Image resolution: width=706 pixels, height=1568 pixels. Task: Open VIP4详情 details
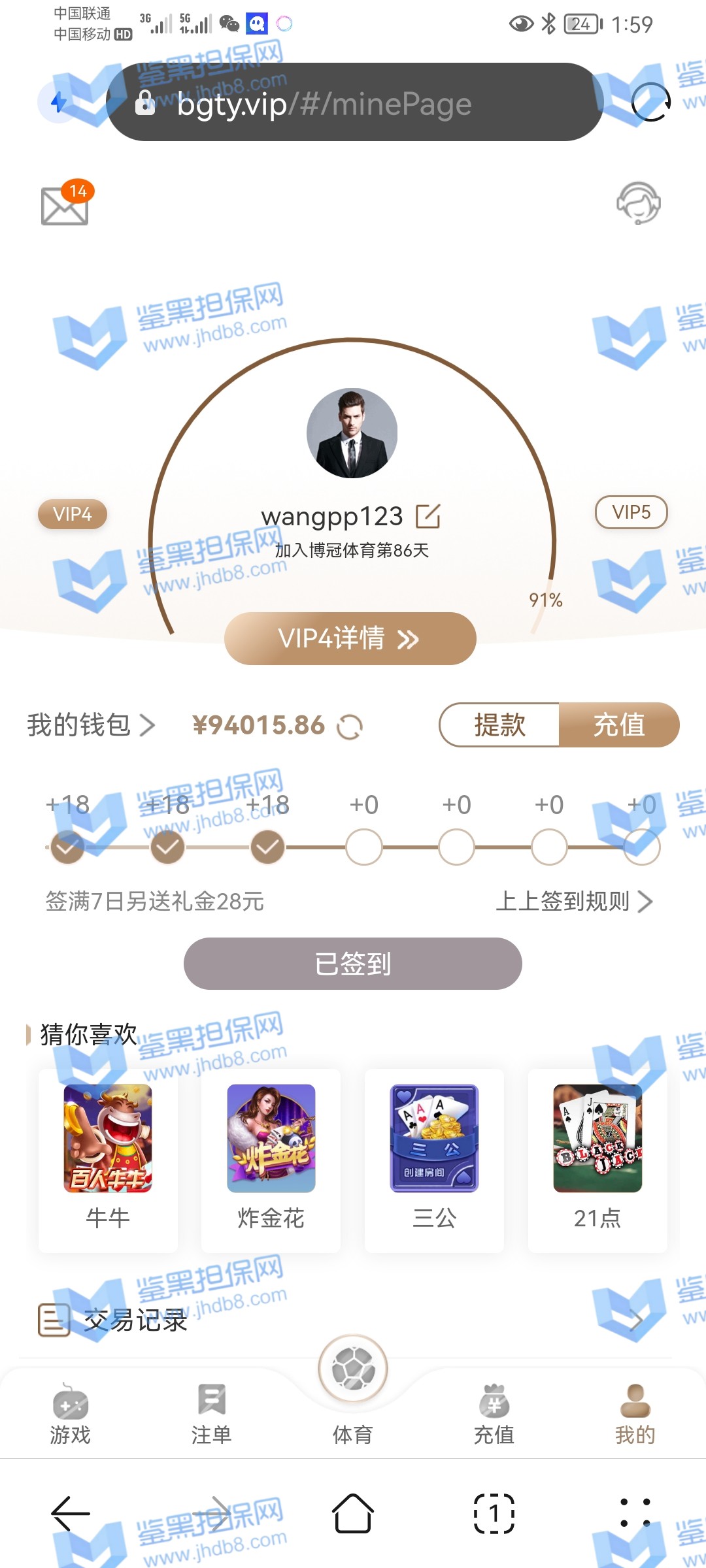click(x=350, y=638)
